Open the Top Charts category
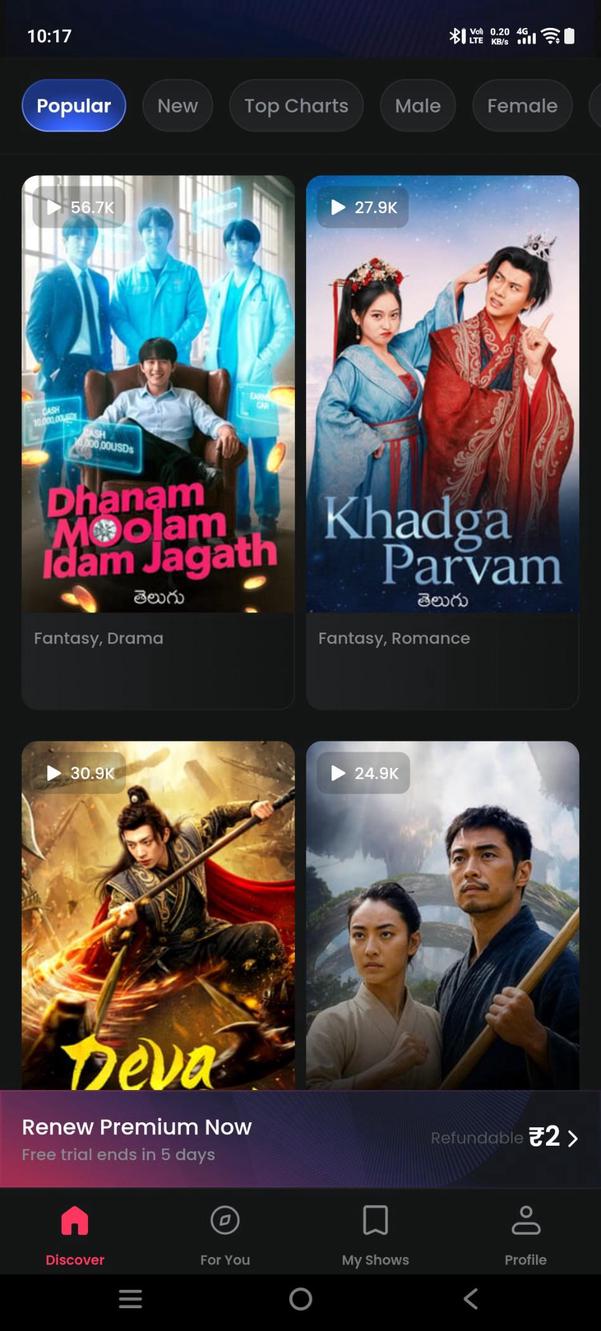 point(296,106)
